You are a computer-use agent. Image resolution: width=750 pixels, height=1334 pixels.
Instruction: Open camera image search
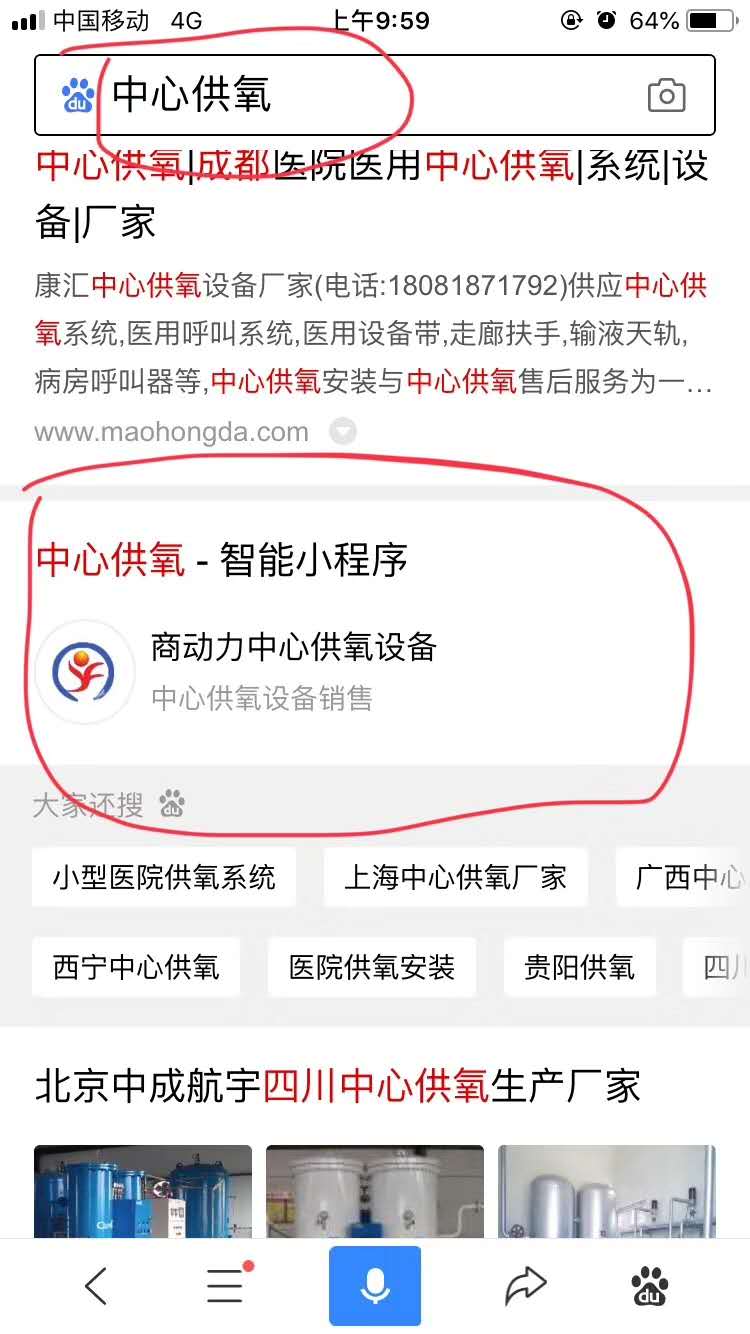click(x=666, y=96)
